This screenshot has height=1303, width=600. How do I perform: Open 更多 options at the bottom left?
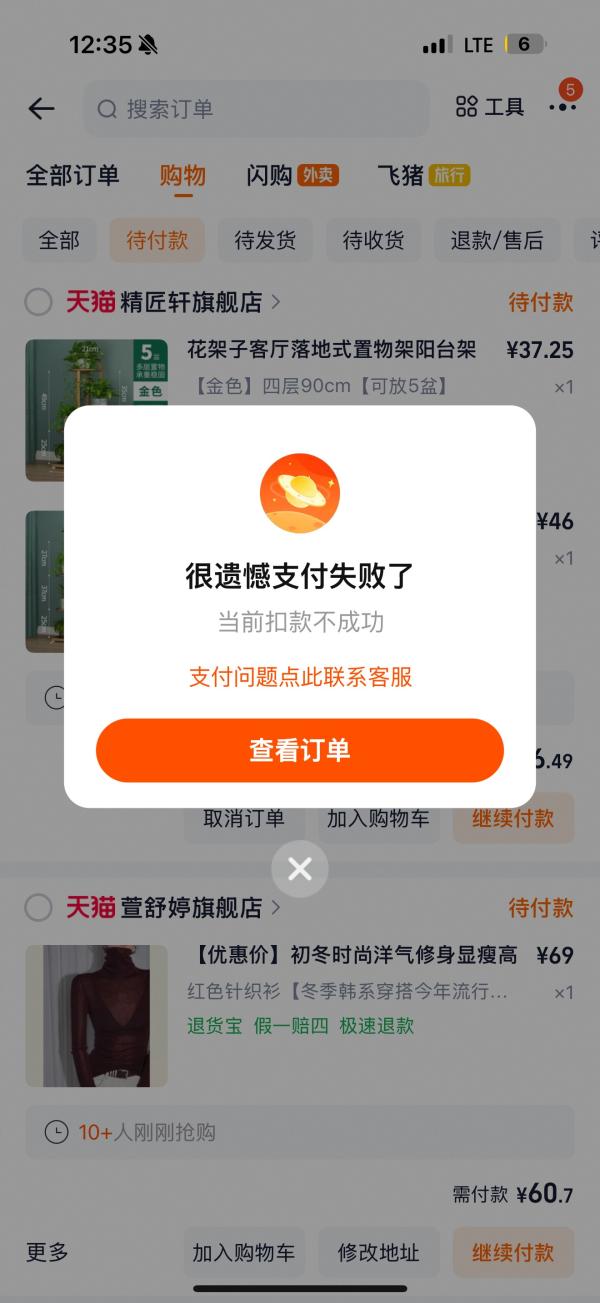47,1252
